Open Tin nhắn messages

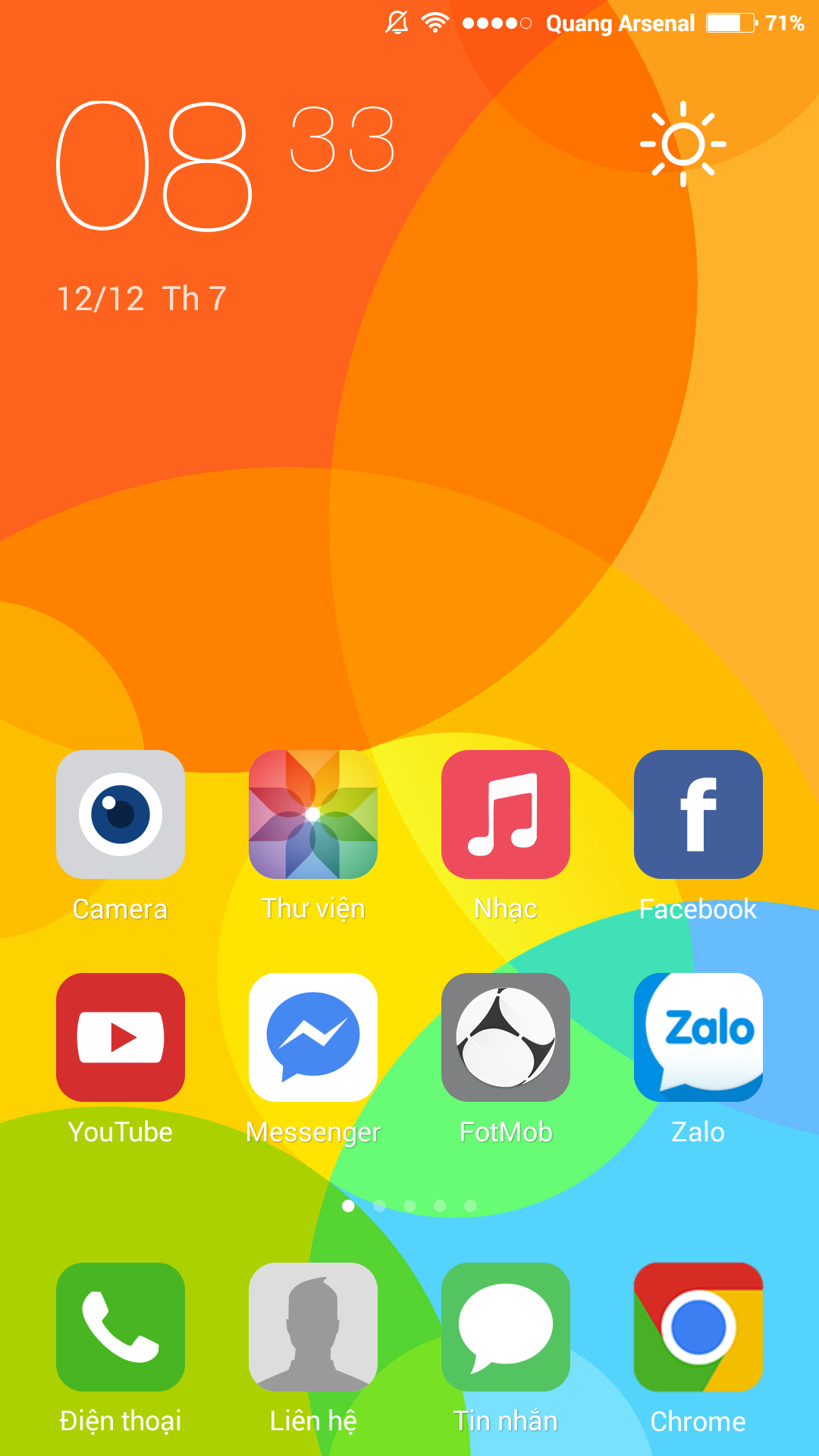coord(505,1327)
